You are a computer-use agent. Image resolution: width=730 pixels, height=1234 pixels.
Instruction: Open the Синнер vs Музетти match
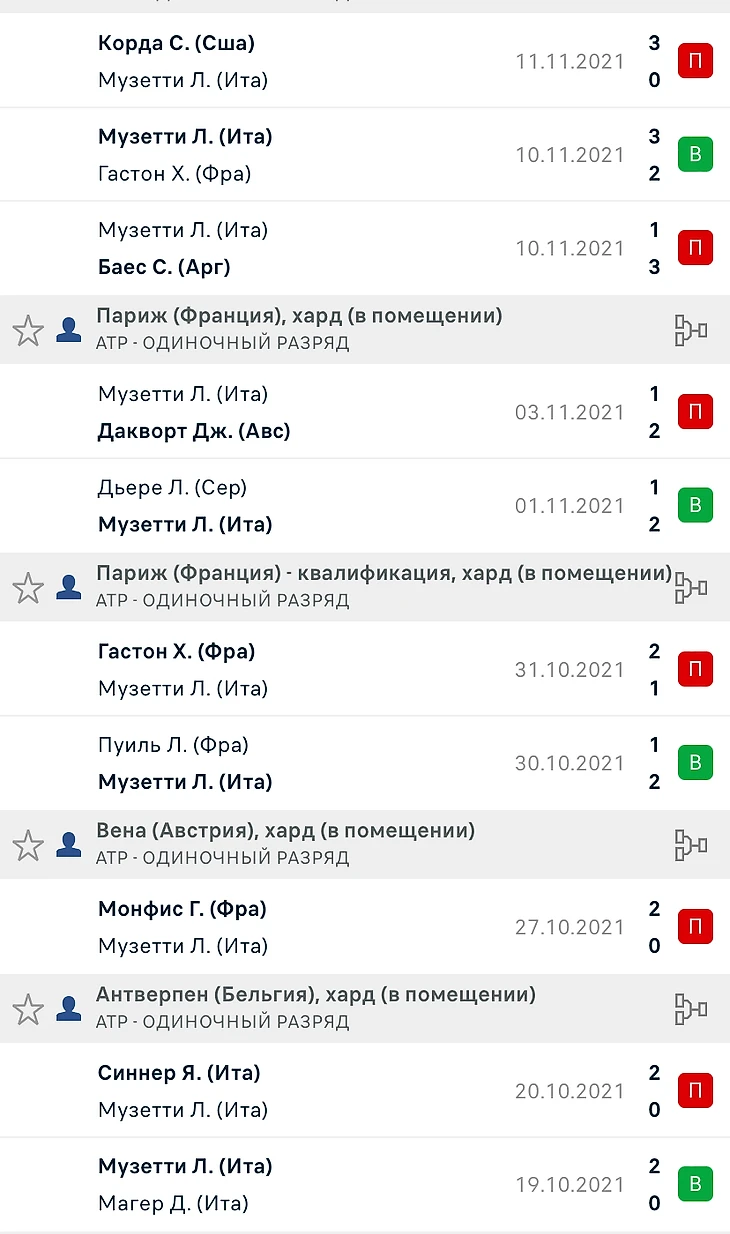[x=365, y=1091]
